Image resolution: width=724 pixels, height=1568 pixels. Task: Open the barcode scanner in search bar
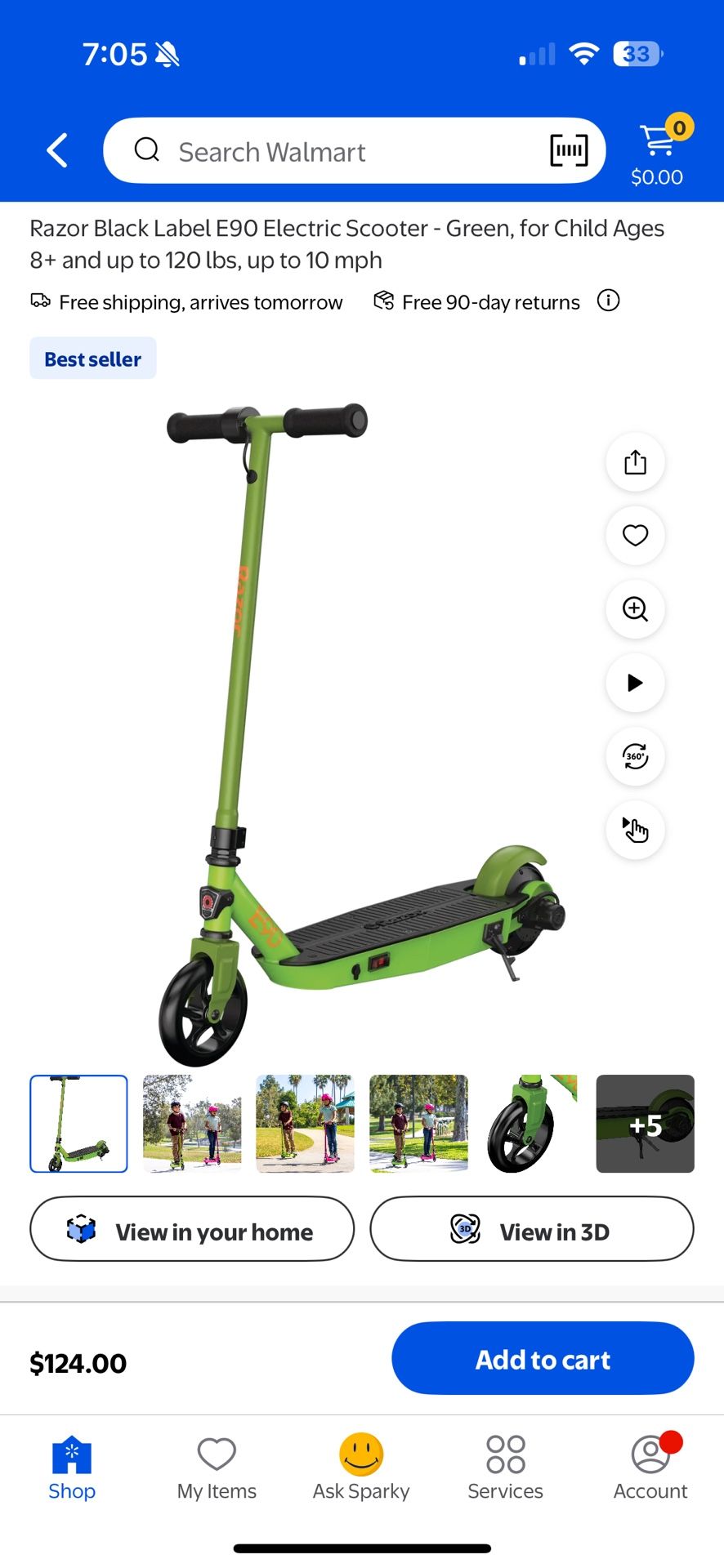(x=569, y=151)
